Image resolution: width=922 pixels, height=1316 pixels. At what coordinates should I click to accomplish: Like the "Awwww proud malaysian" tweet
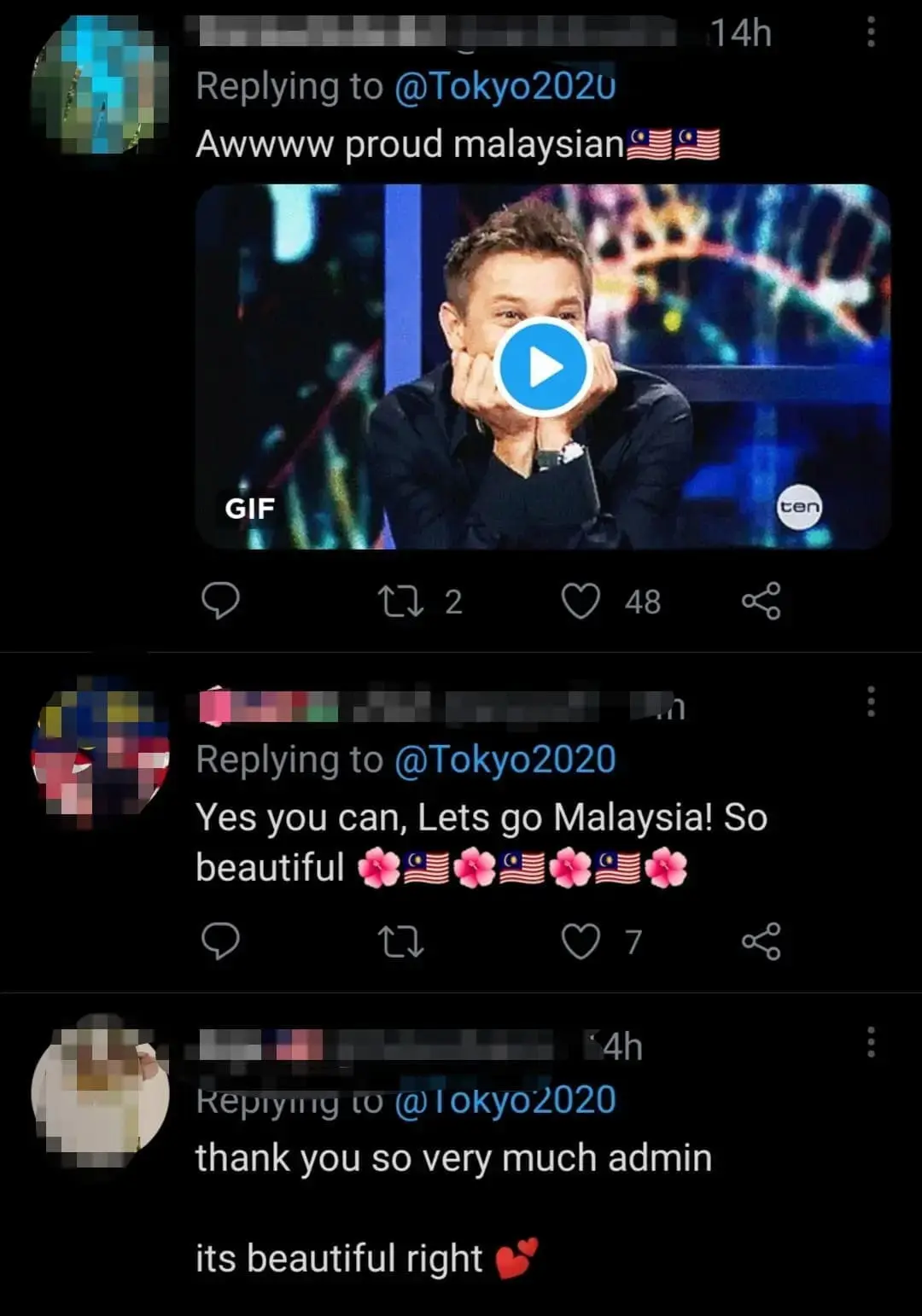[x=581, y=601]
